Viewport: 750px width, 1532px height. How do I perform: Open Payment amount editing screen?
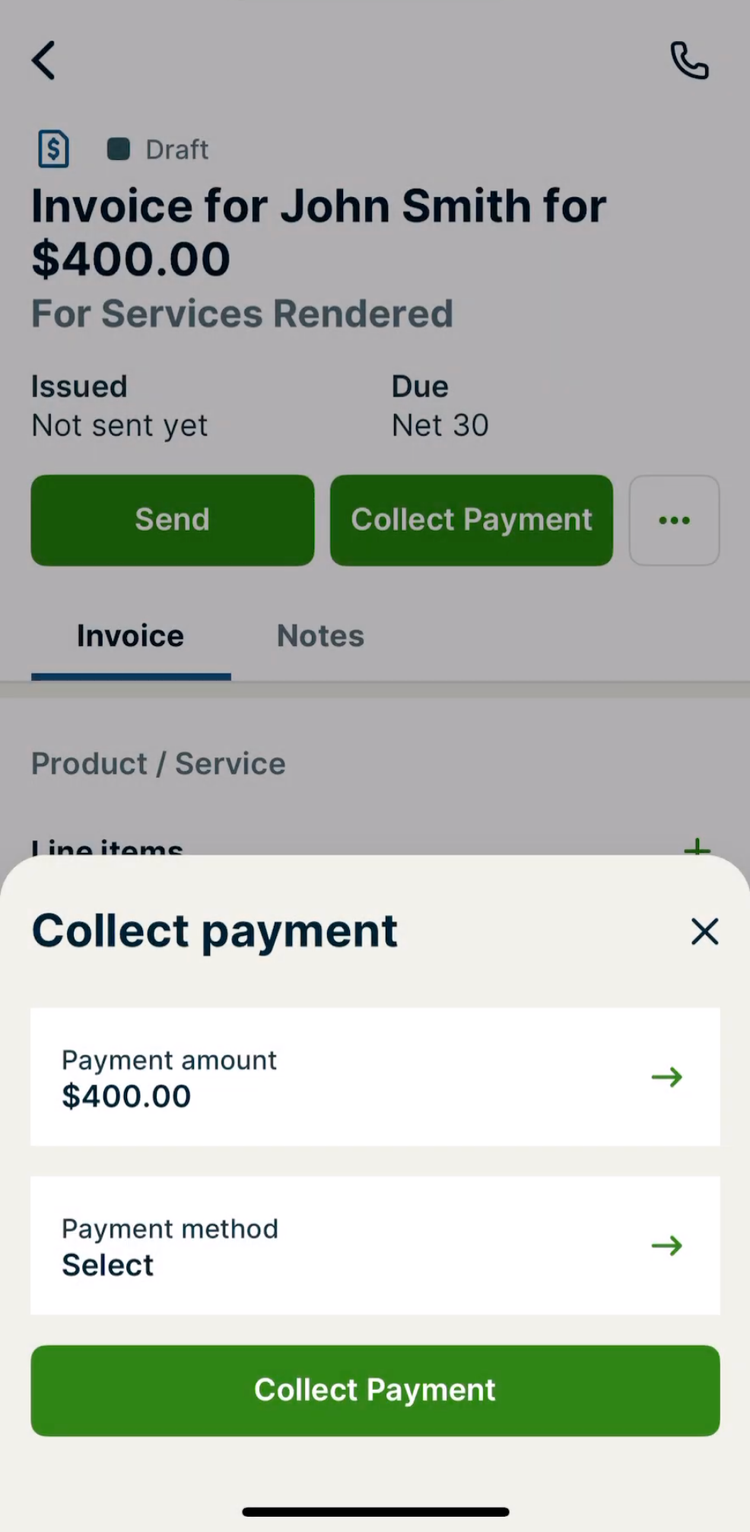click(x=375, y=1077)
